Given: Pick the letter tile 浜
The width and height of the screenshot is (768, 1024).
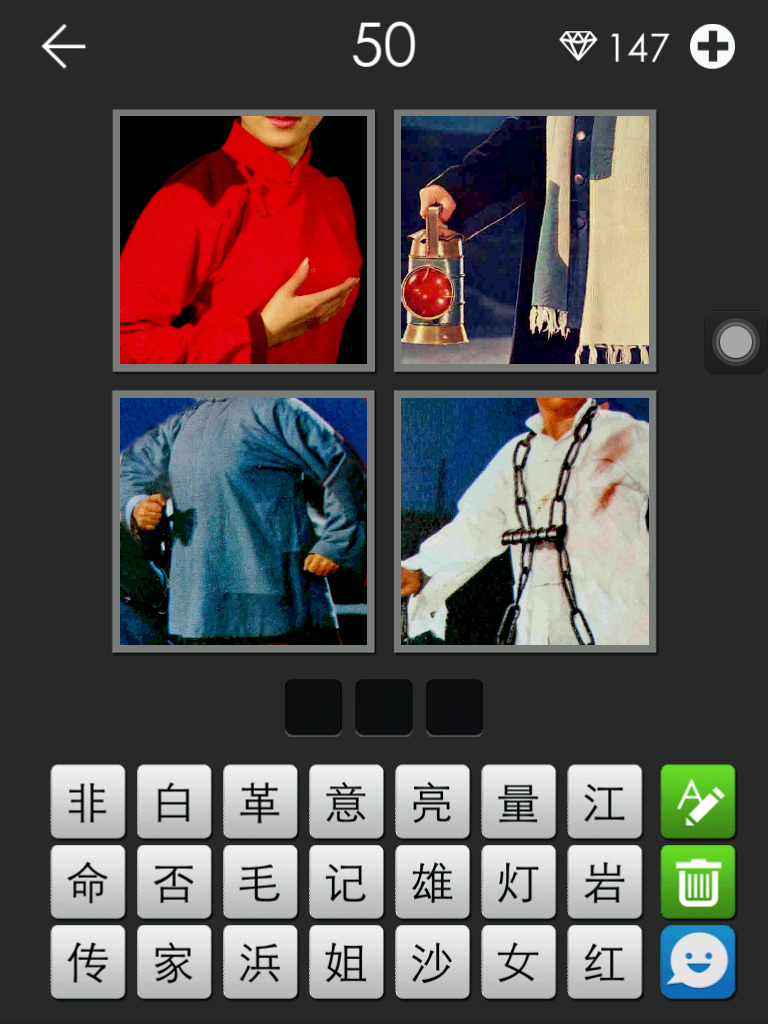Looking at the screenshot, I should click(x=260, y=962).
